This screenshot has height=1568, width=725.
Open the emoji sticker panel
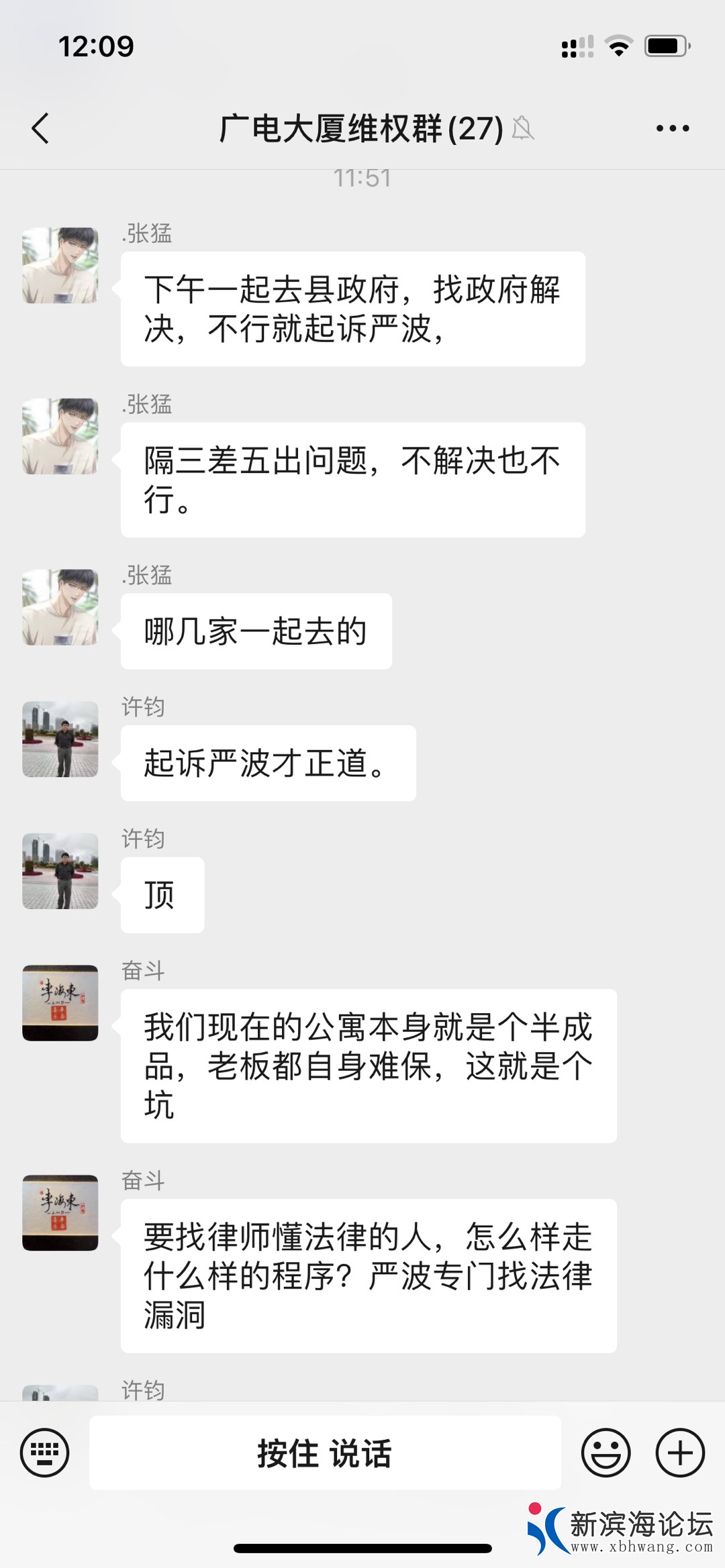pyautogui.click(x=606, y=1453)
